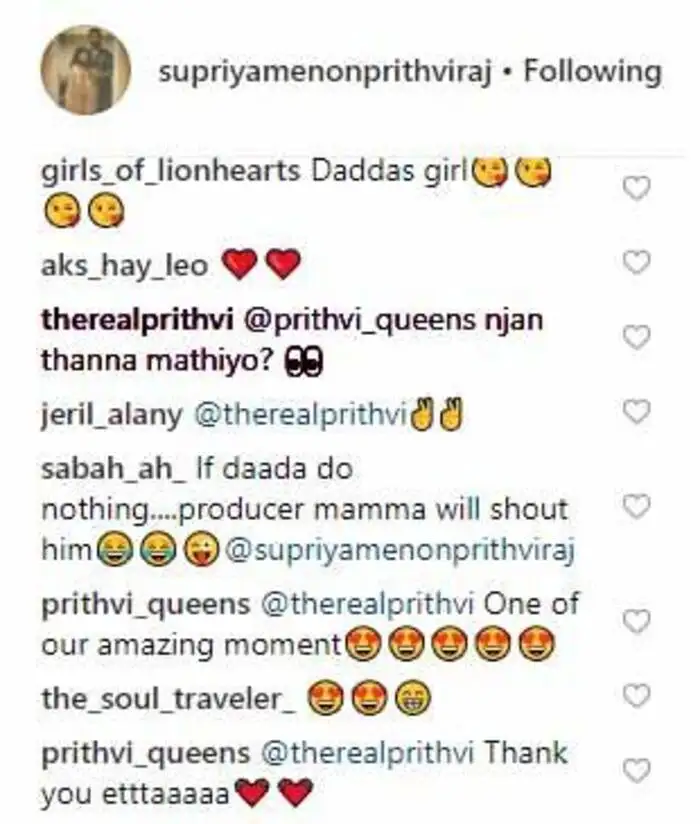Like sabah_ah_'s producer mamma comment

(636, 508)
